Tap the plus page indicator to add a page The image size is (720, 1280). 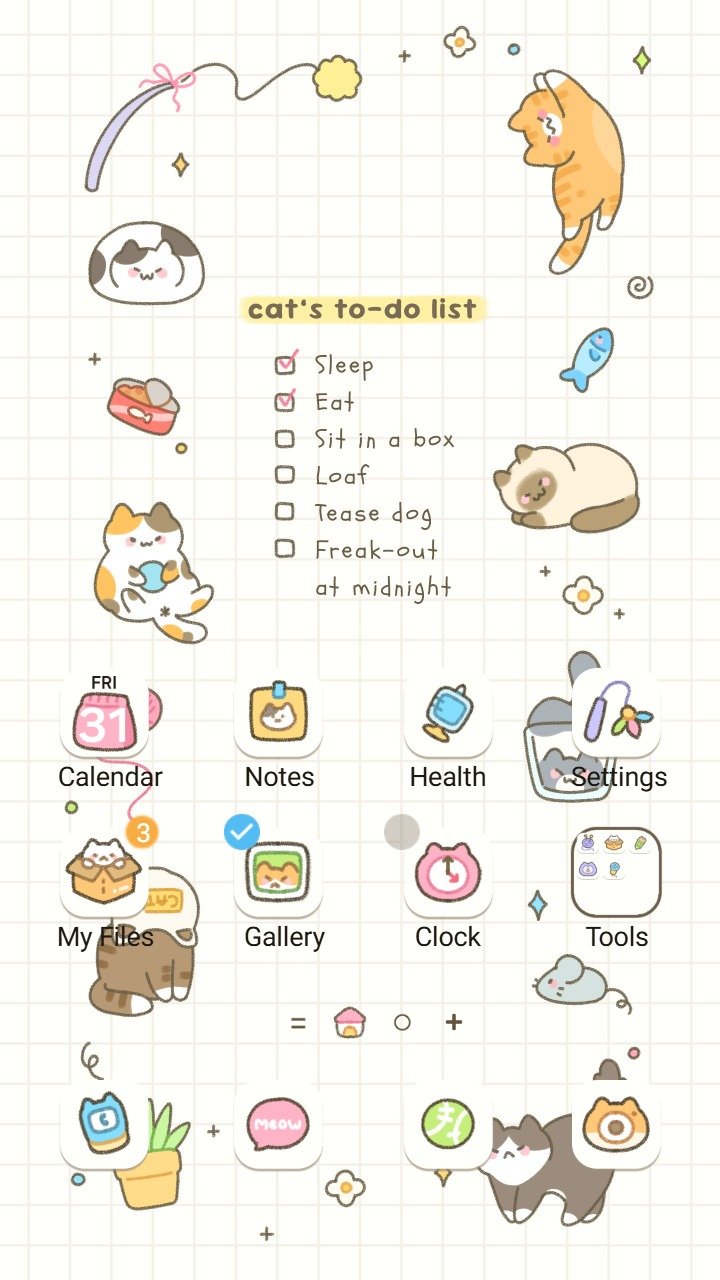[454, 1022]
